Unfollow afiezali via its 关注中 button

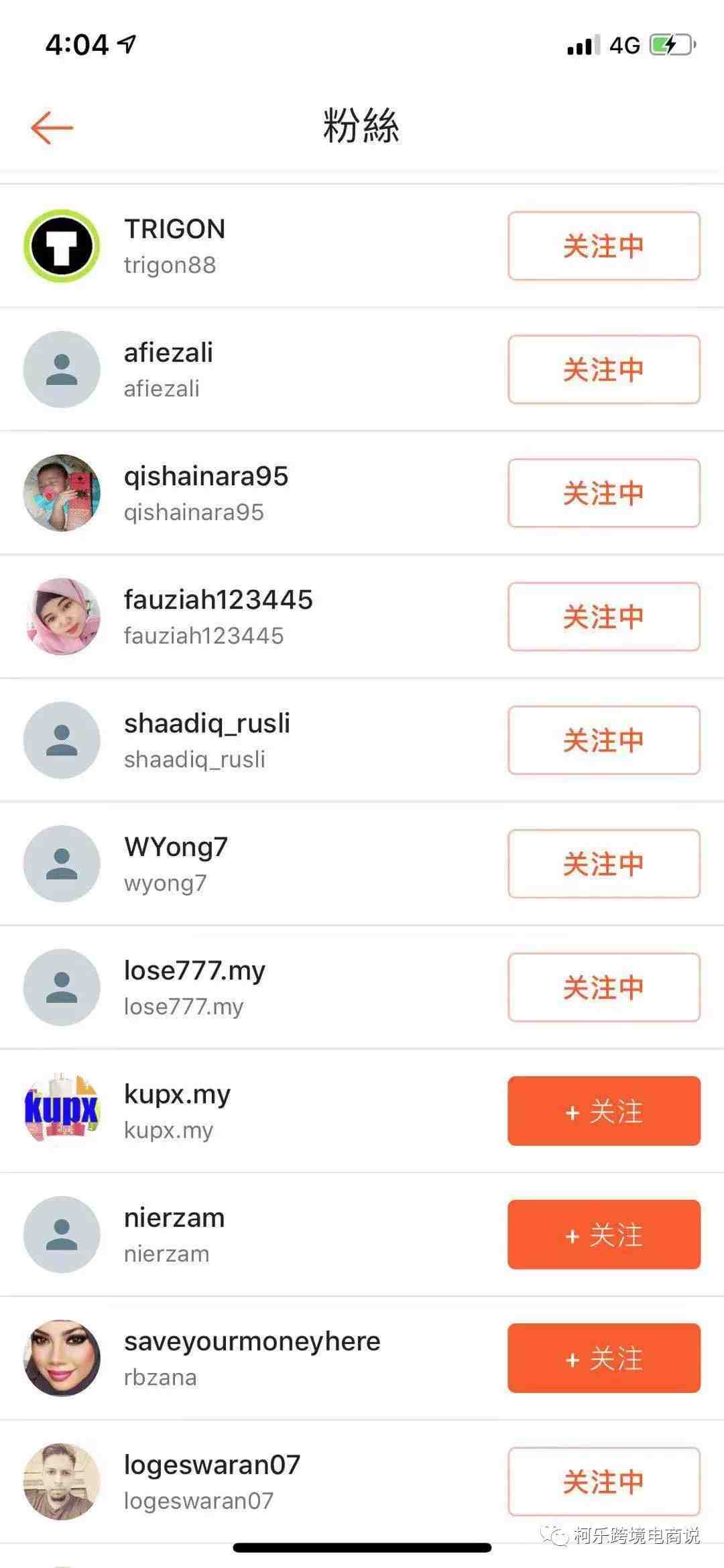(x=603, y=369)
